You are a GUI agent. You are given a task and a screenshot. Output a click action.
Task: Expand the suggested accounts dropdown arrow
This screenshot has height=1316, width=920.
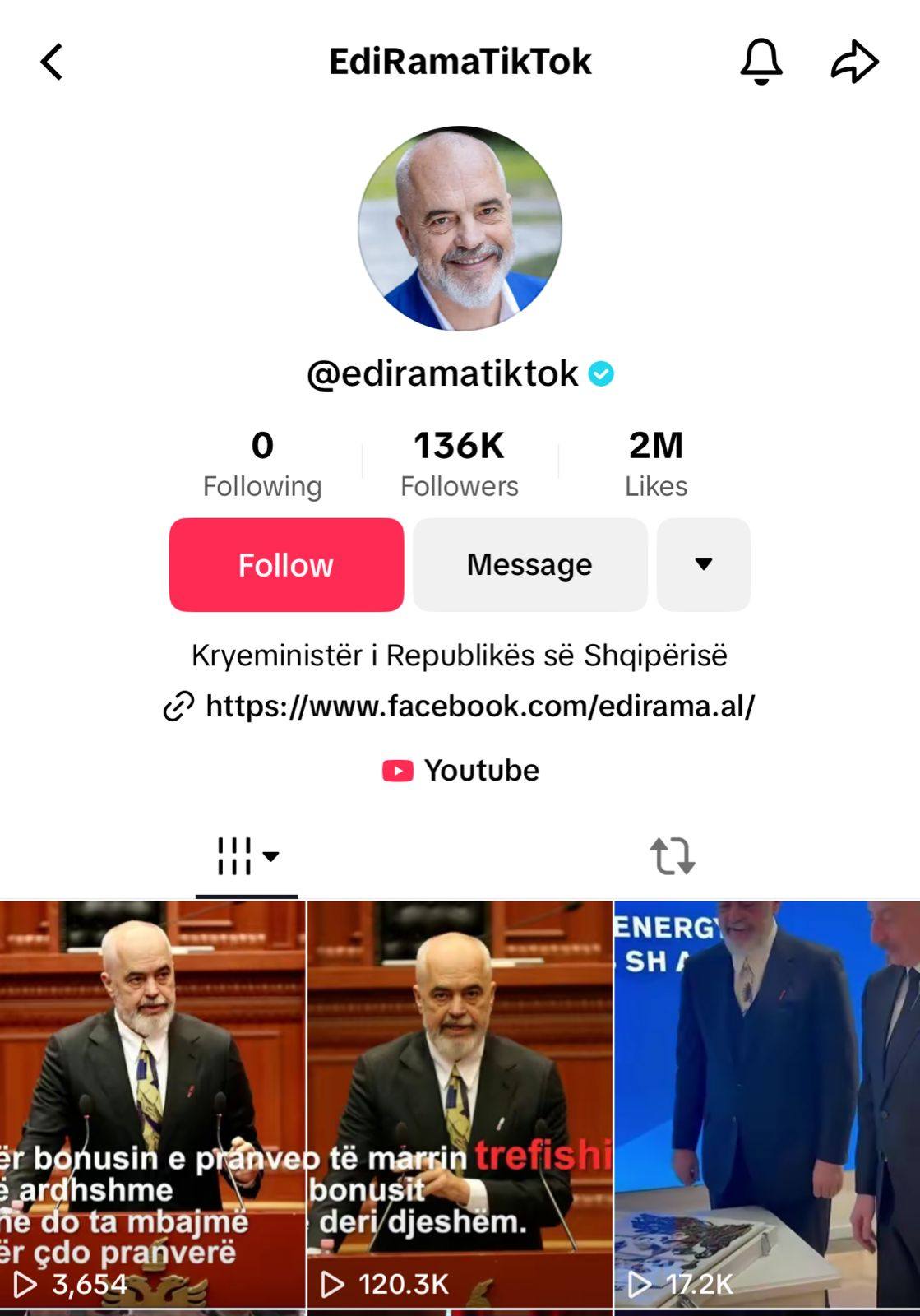pos(703,565)
